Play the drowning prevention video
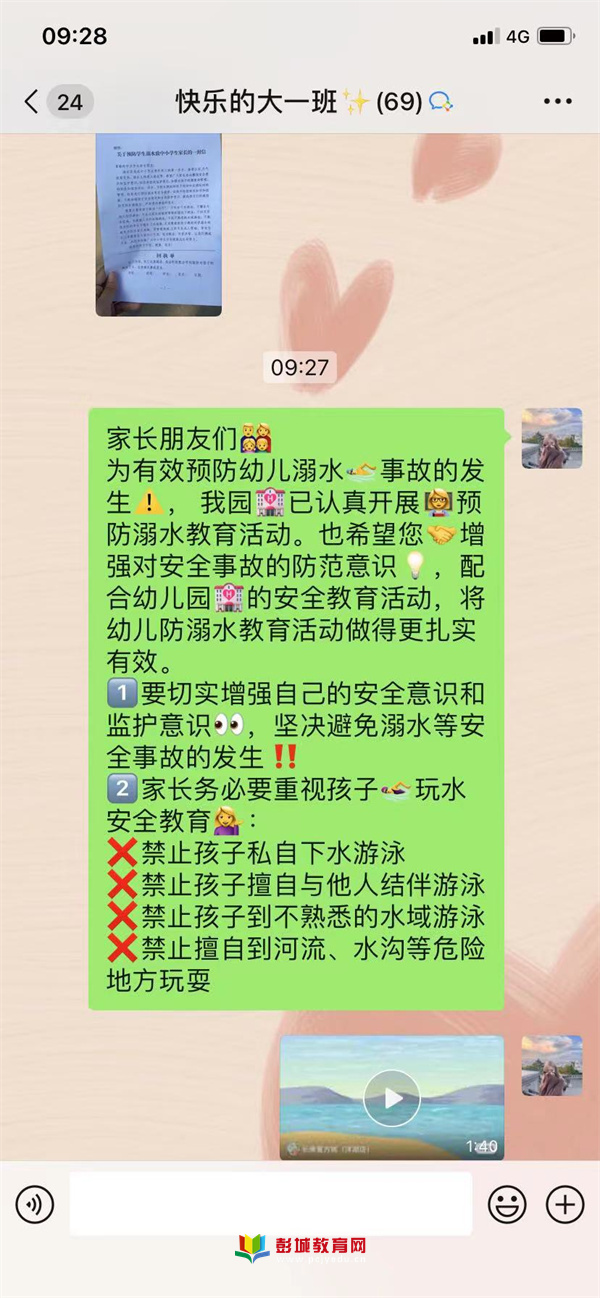 (391, 1098)
